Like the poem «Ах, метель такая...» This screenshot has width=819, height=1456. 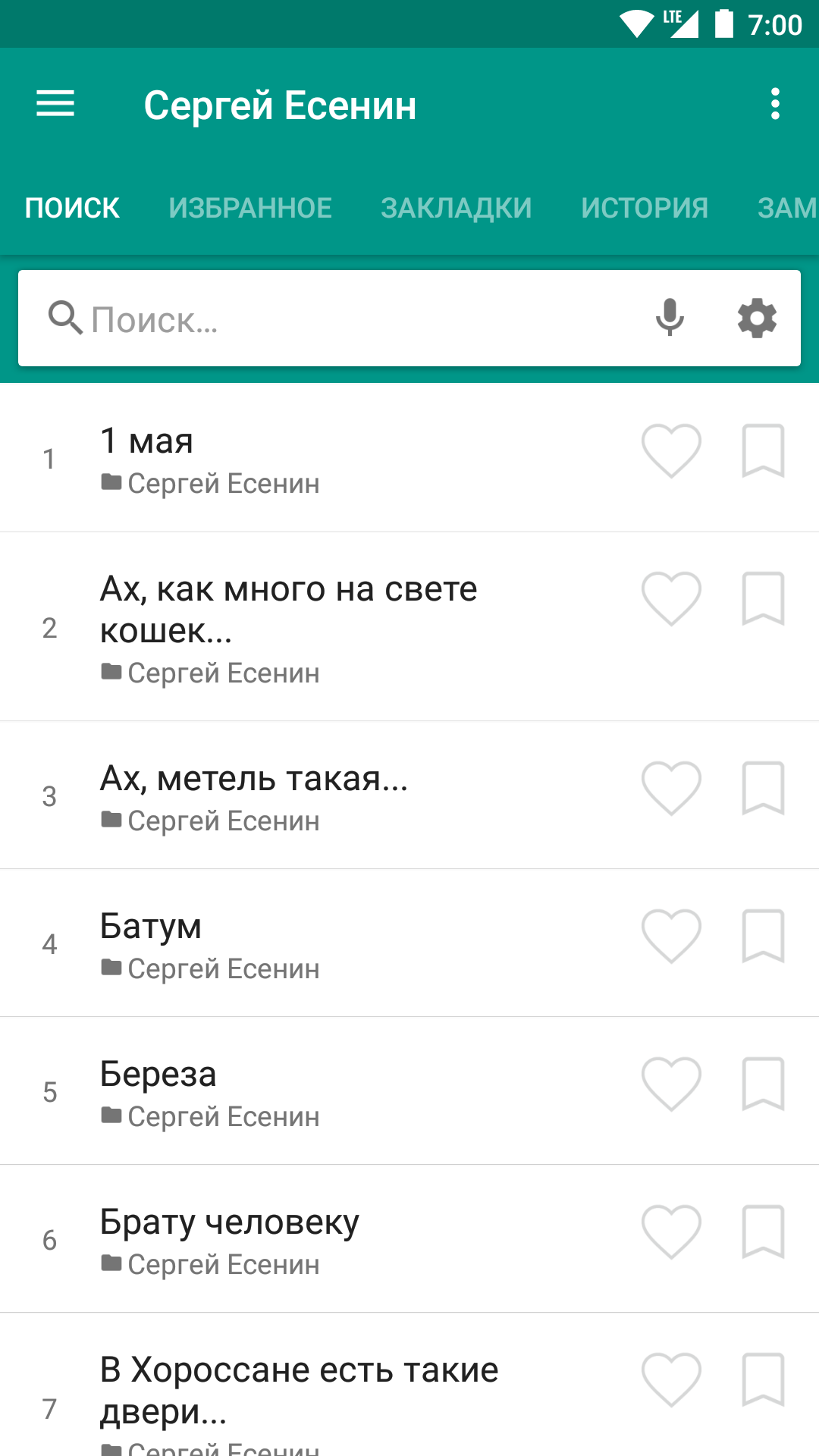click(x=671, y=789)
